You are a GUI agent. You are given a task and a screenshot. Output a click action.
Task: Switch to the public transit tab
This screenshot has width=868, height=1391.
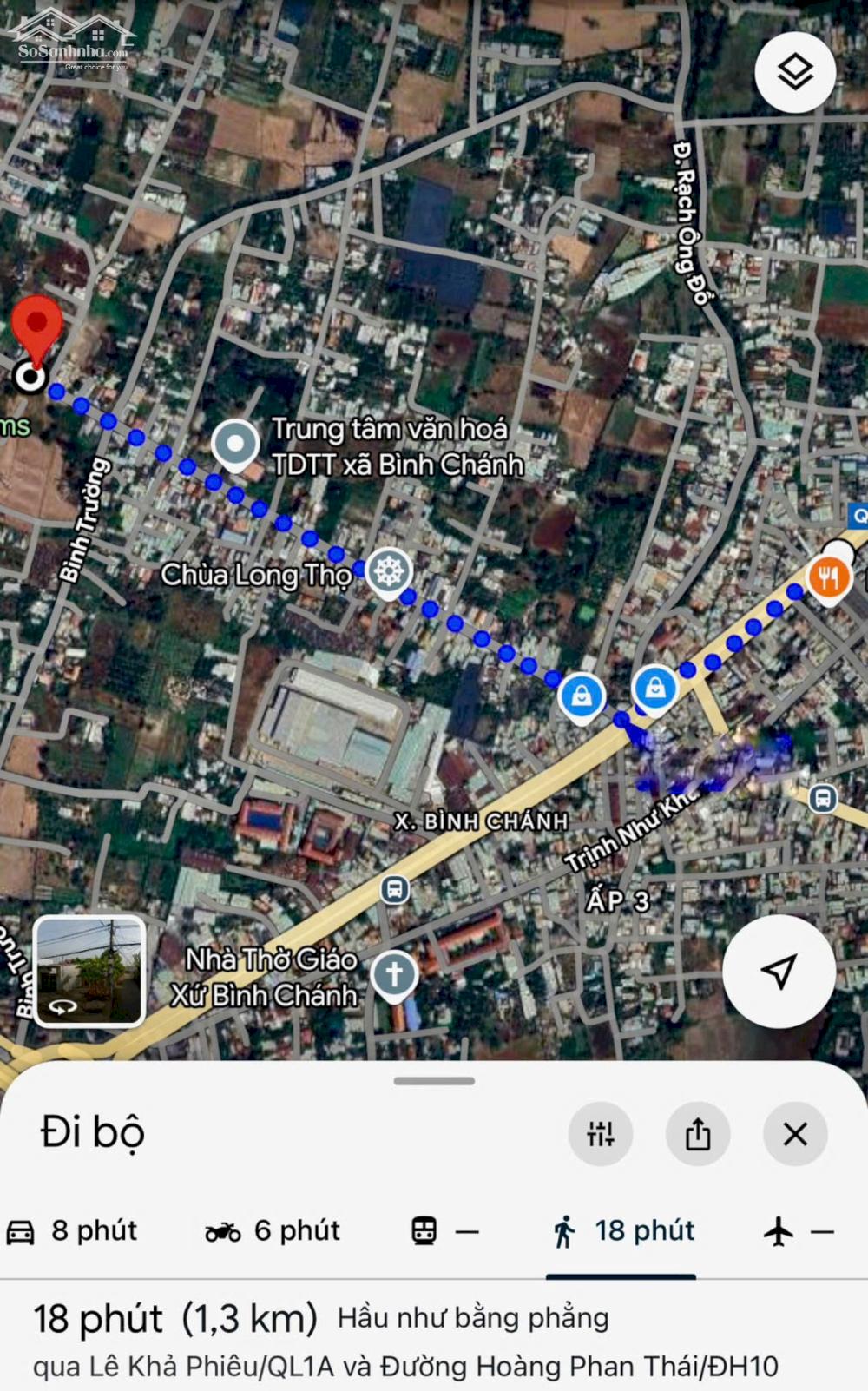pyautogui.click(x=443, y=1231)
